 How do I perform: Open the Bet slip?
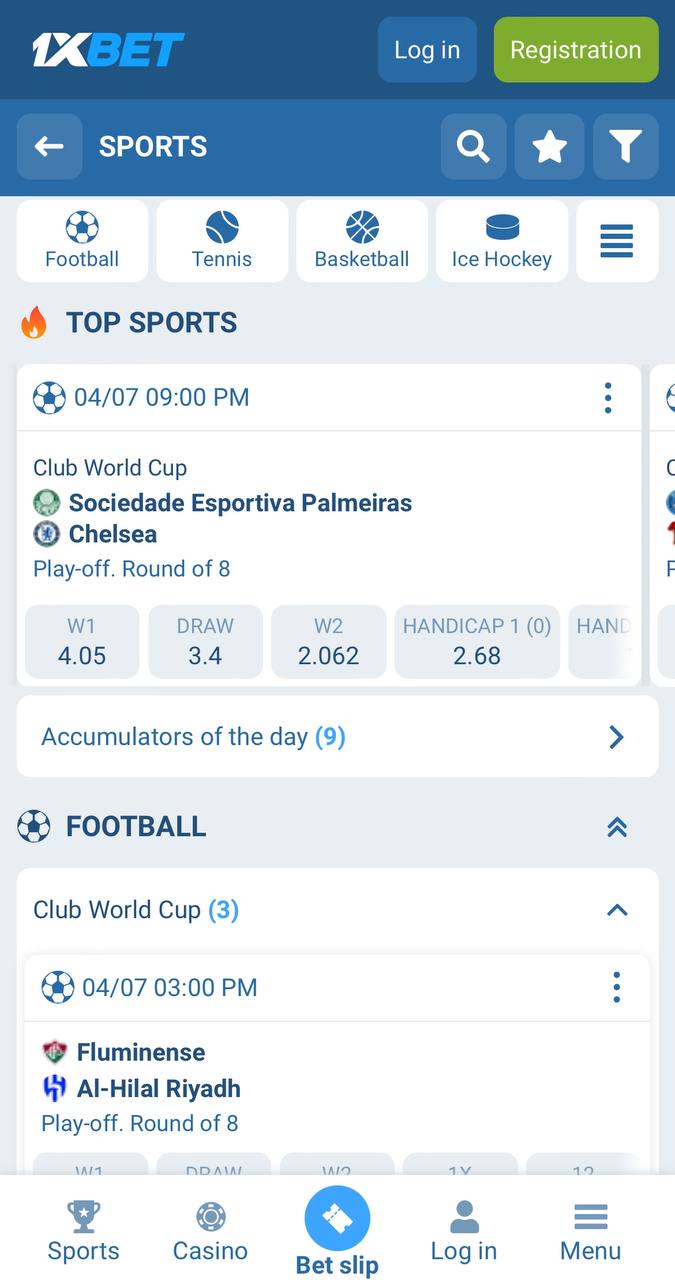pos(337,1232)
